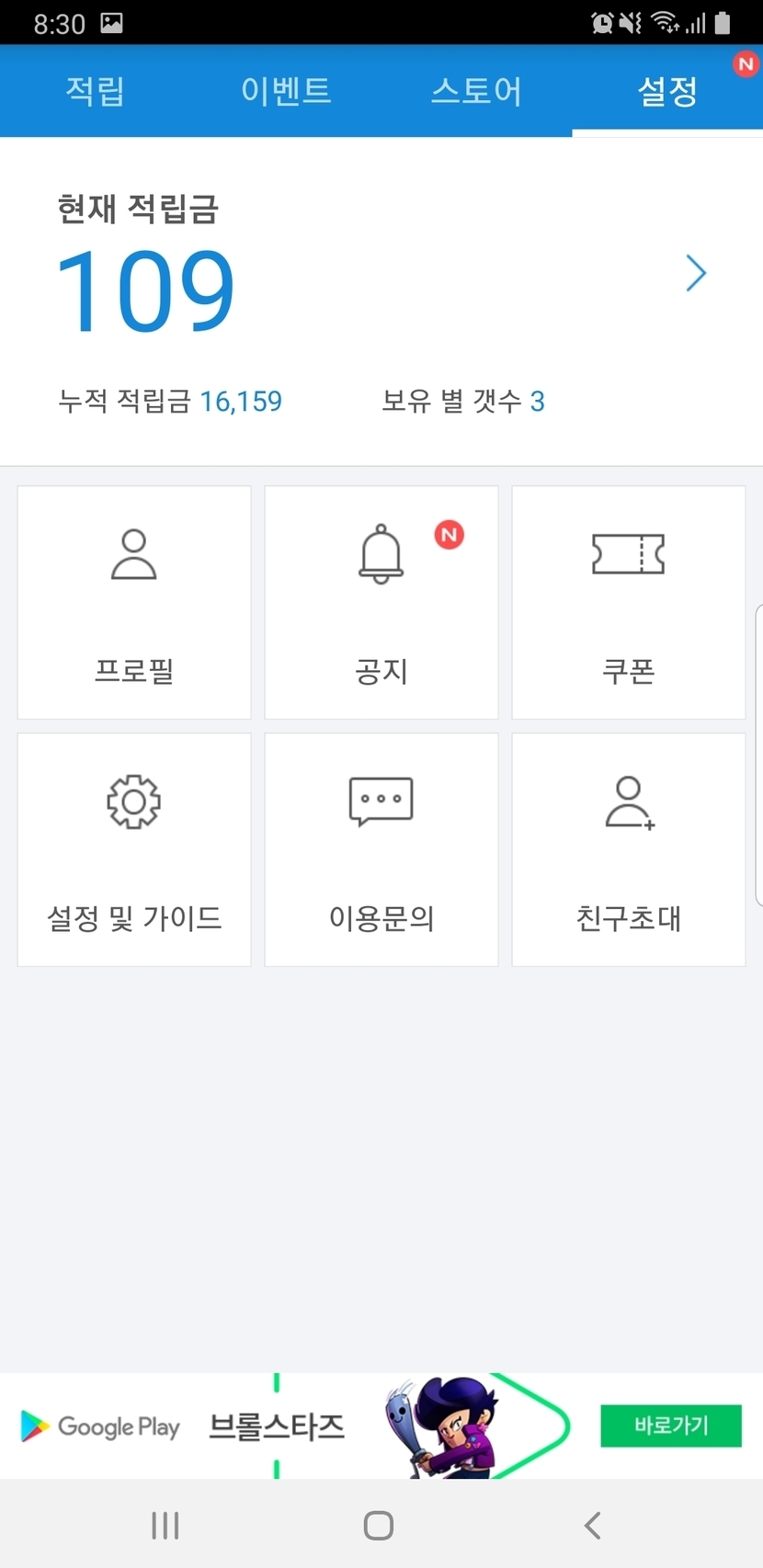Open 이용문의 inquiries
This screenshot has height=1568, width=763.
381,849
